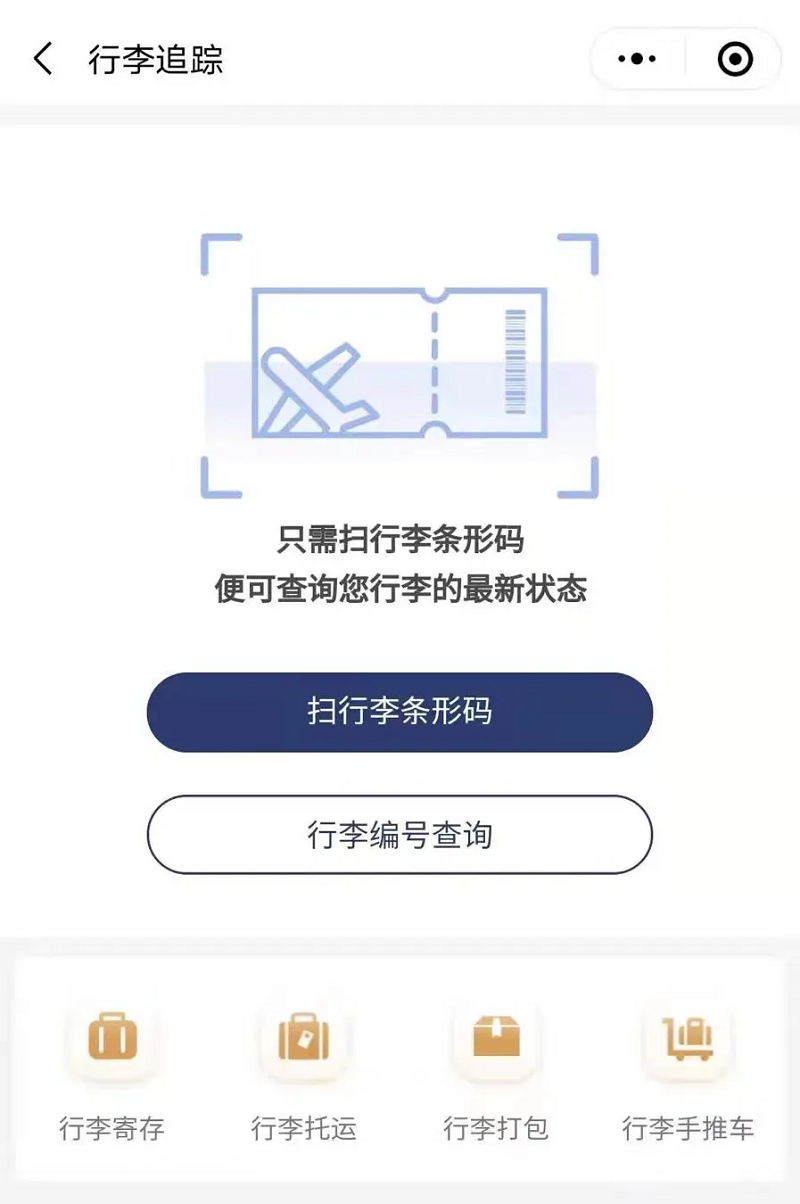This screenshot has width=800, height=1204.
Task: Open the mini program more options menu
Action: click(637, 60)
